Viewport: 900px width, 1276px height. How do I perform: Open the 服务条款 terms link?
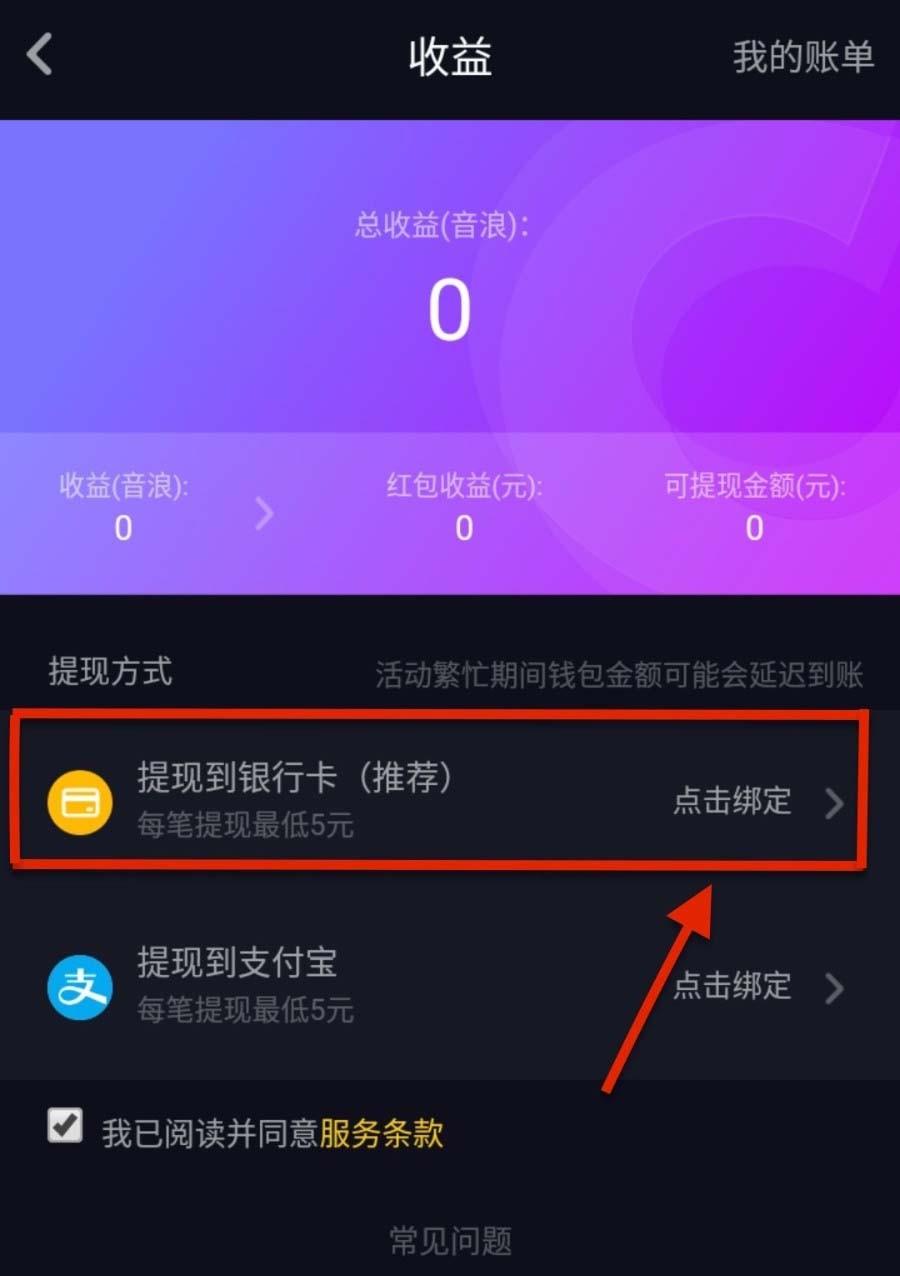coord(380,1133)
